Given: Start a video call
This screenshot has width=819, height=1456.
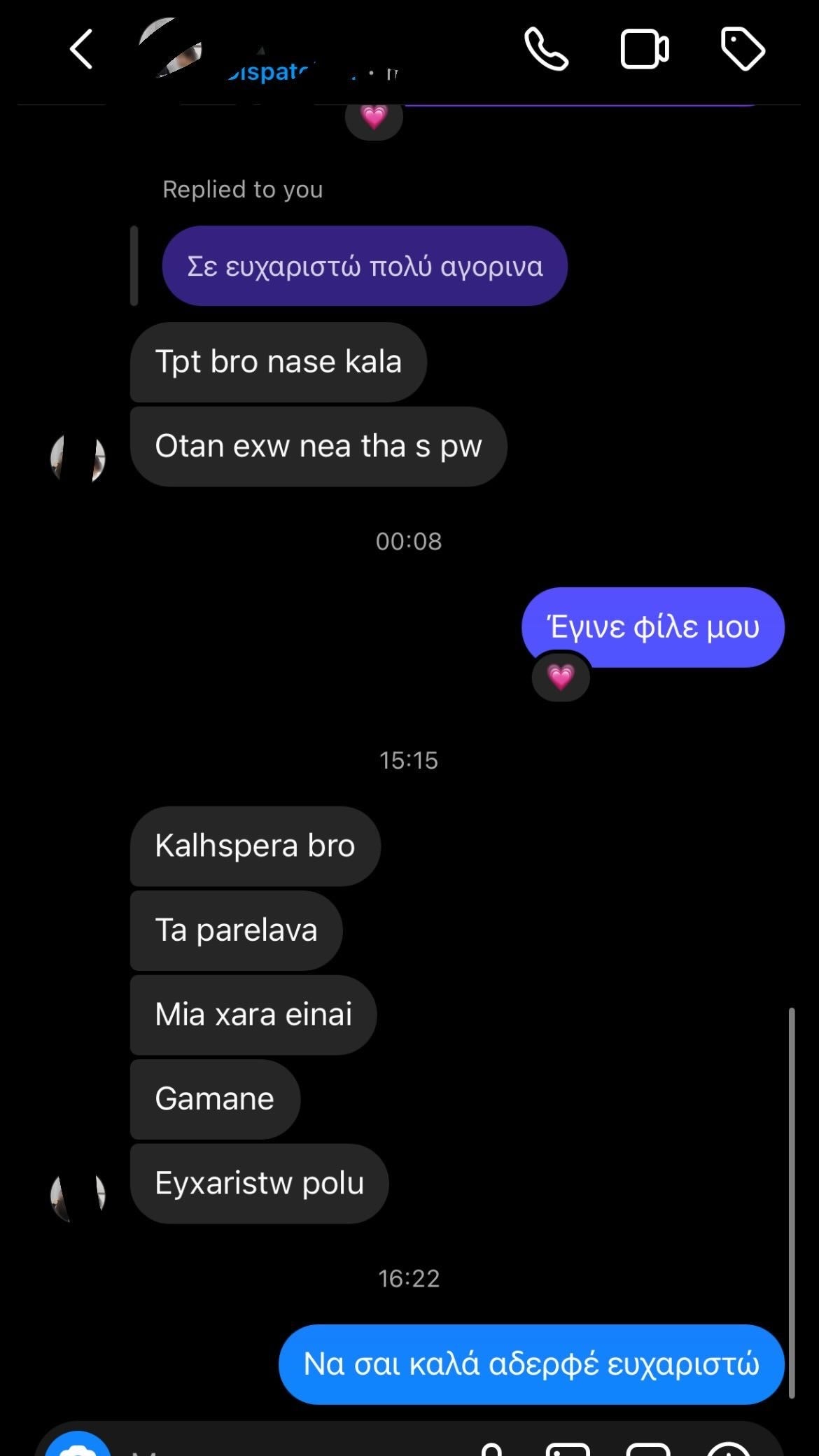Looking at the screenshot, I should click(x=644, y=49).
